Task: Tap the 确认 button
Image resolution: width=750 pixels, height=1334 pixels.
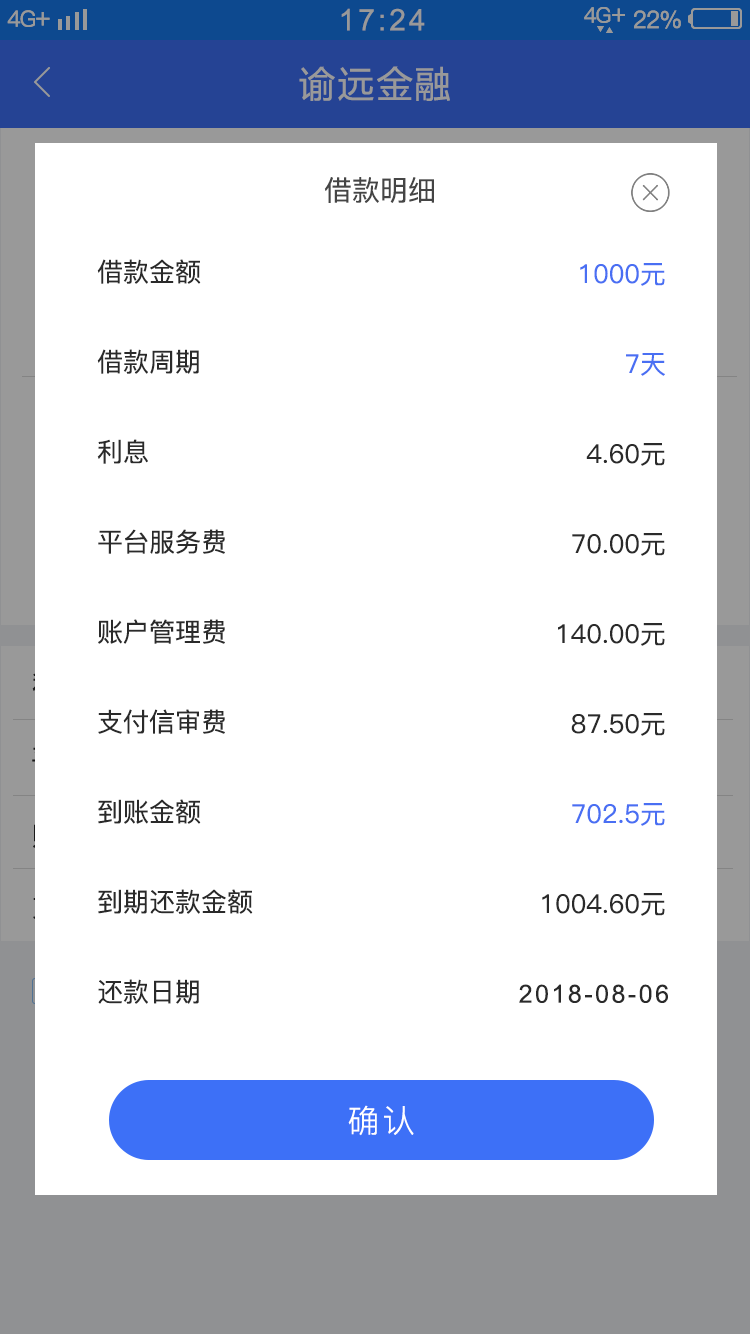Action: coord(381,1120)
